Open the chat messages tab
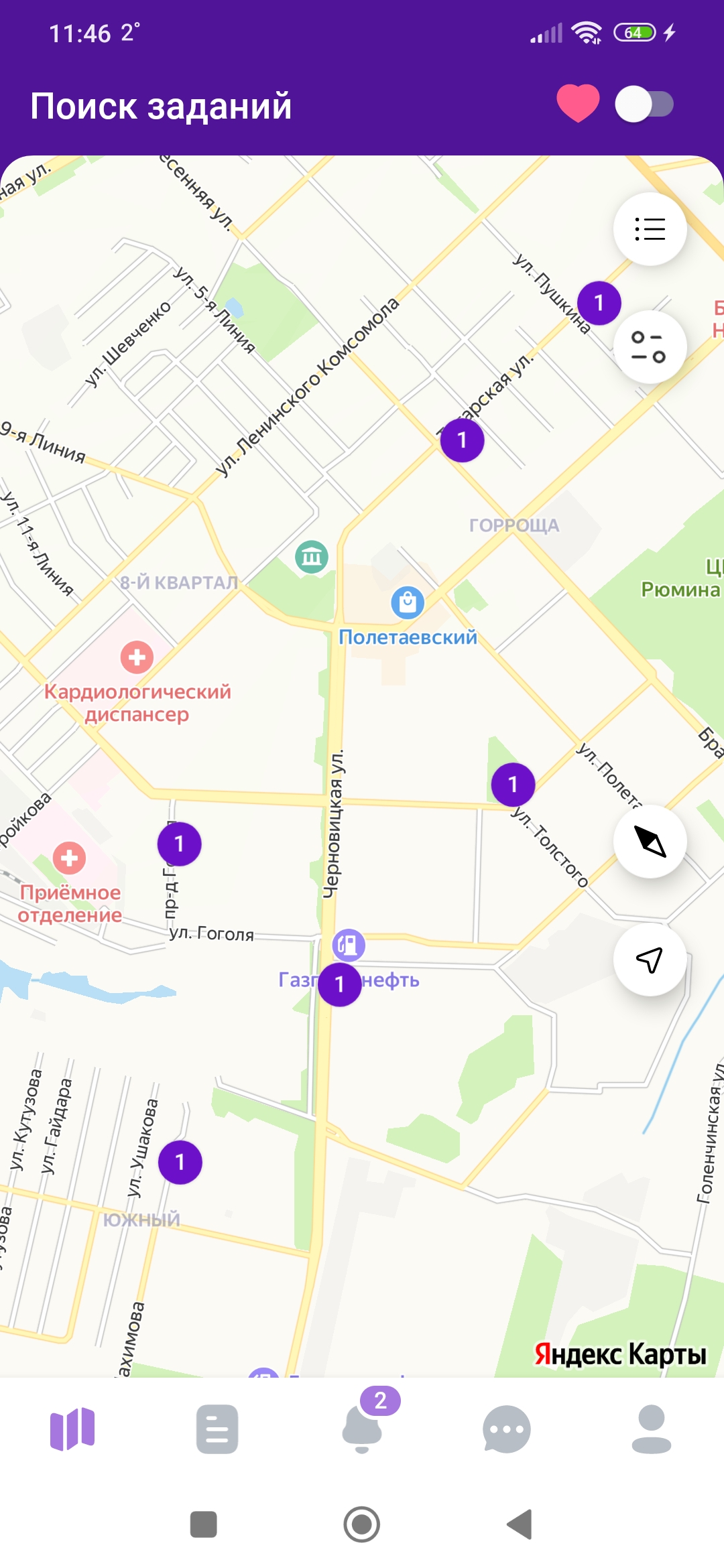724x1568 pixels. click(507, 1429)
